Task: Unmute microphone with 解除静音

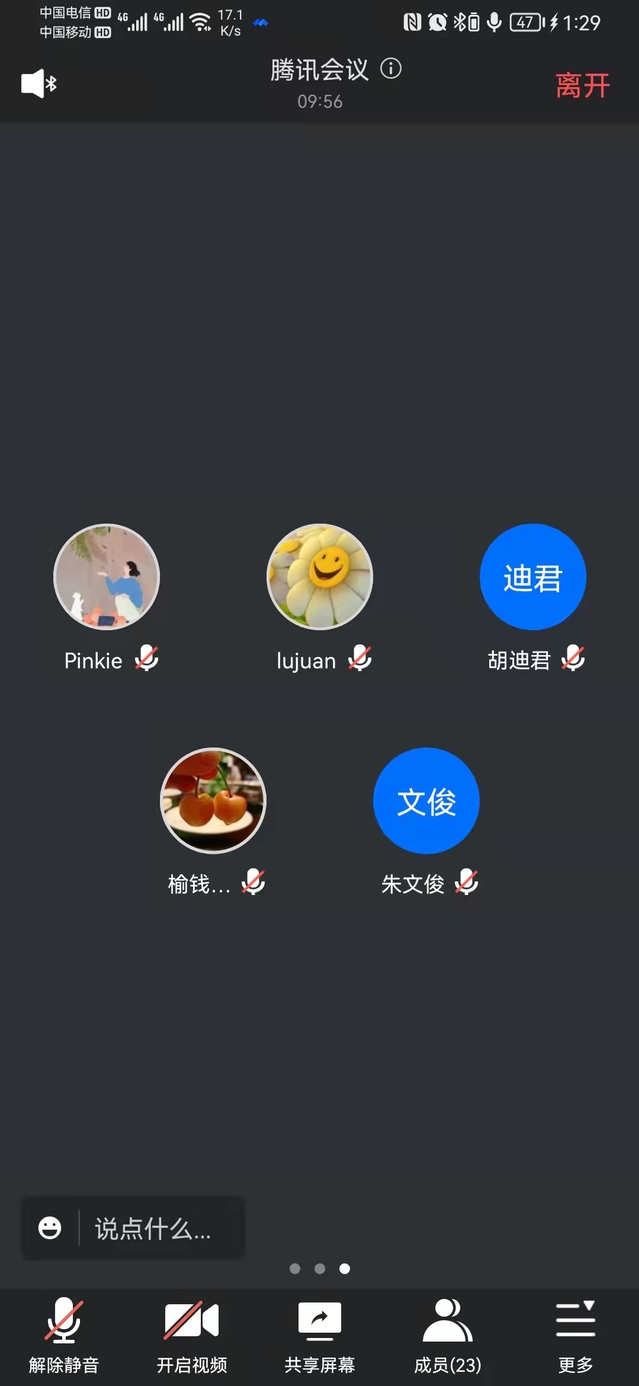Action: [64, 1334]
